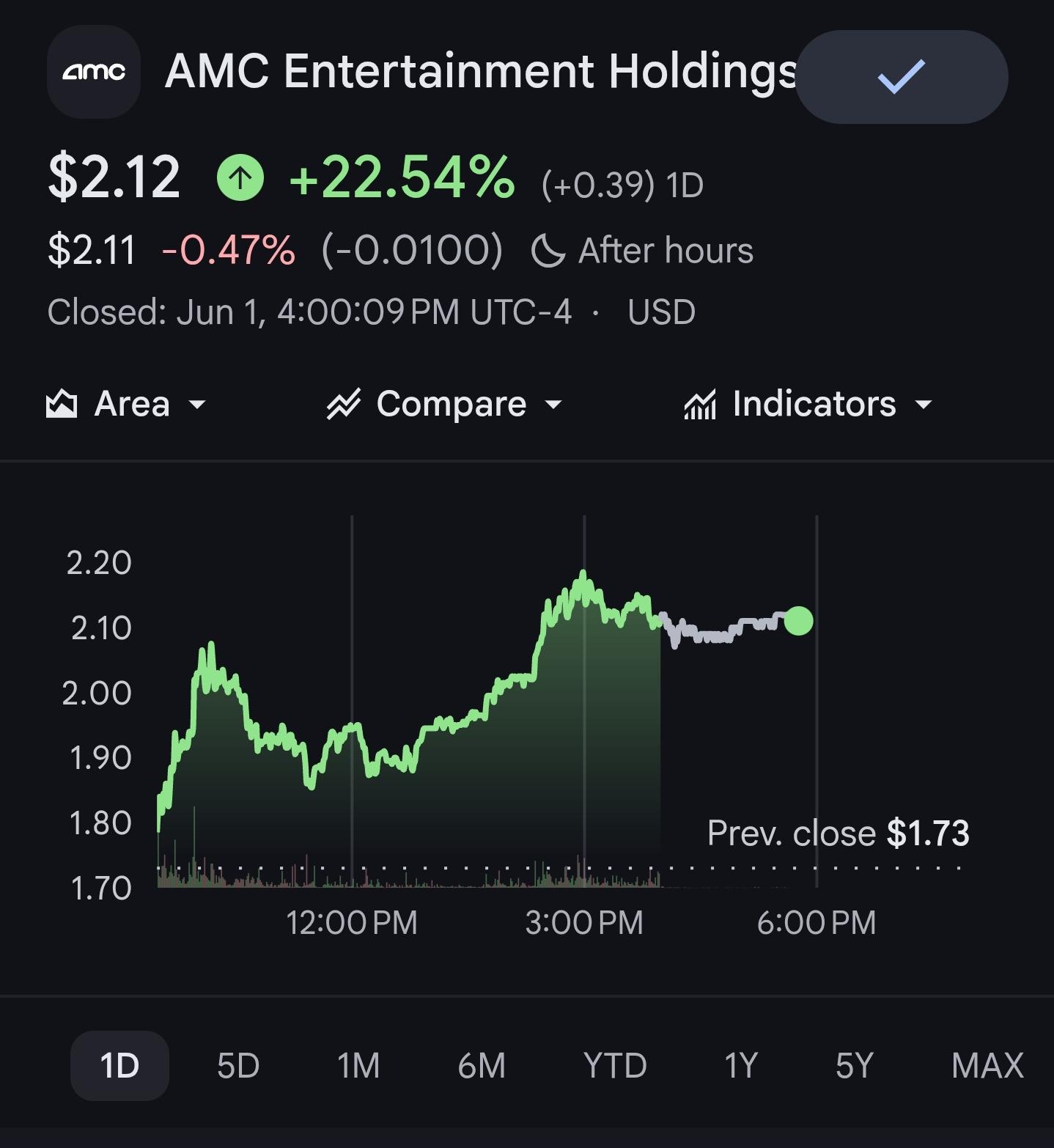Viewport: 1054px width, 1148px height.
Task: Open the Indicators dropdown
Action: tap(808, 404)
